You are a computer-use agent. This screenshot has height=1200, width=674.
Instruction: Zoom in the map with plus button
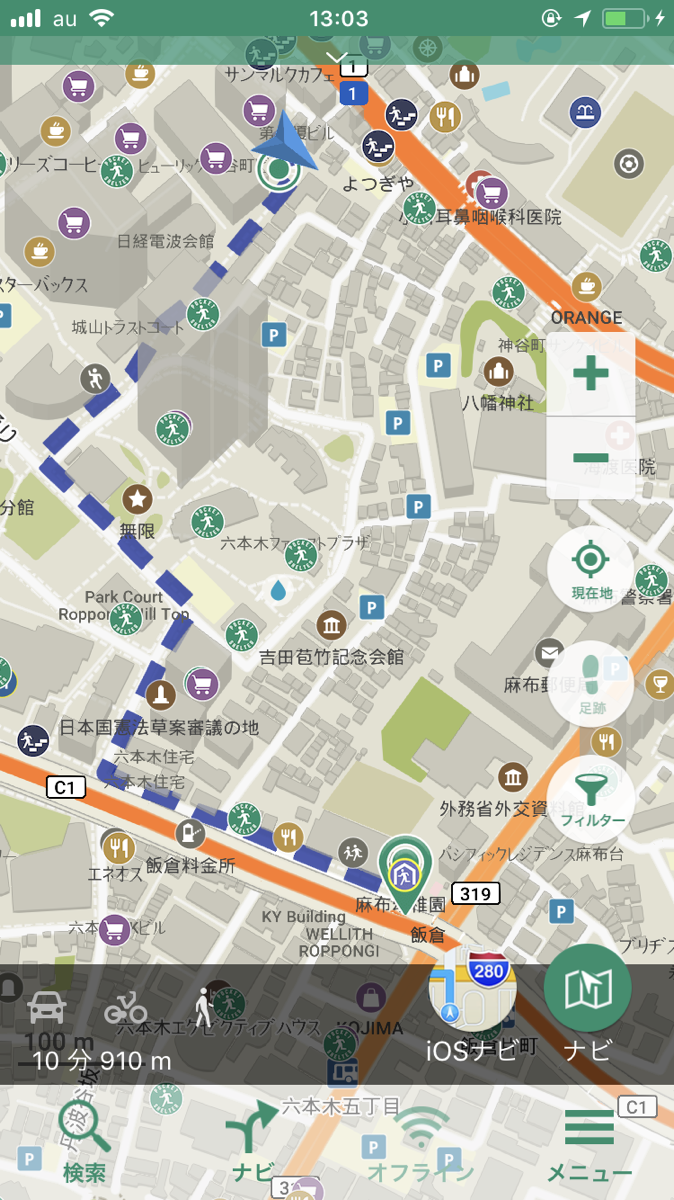pos(590,375)
